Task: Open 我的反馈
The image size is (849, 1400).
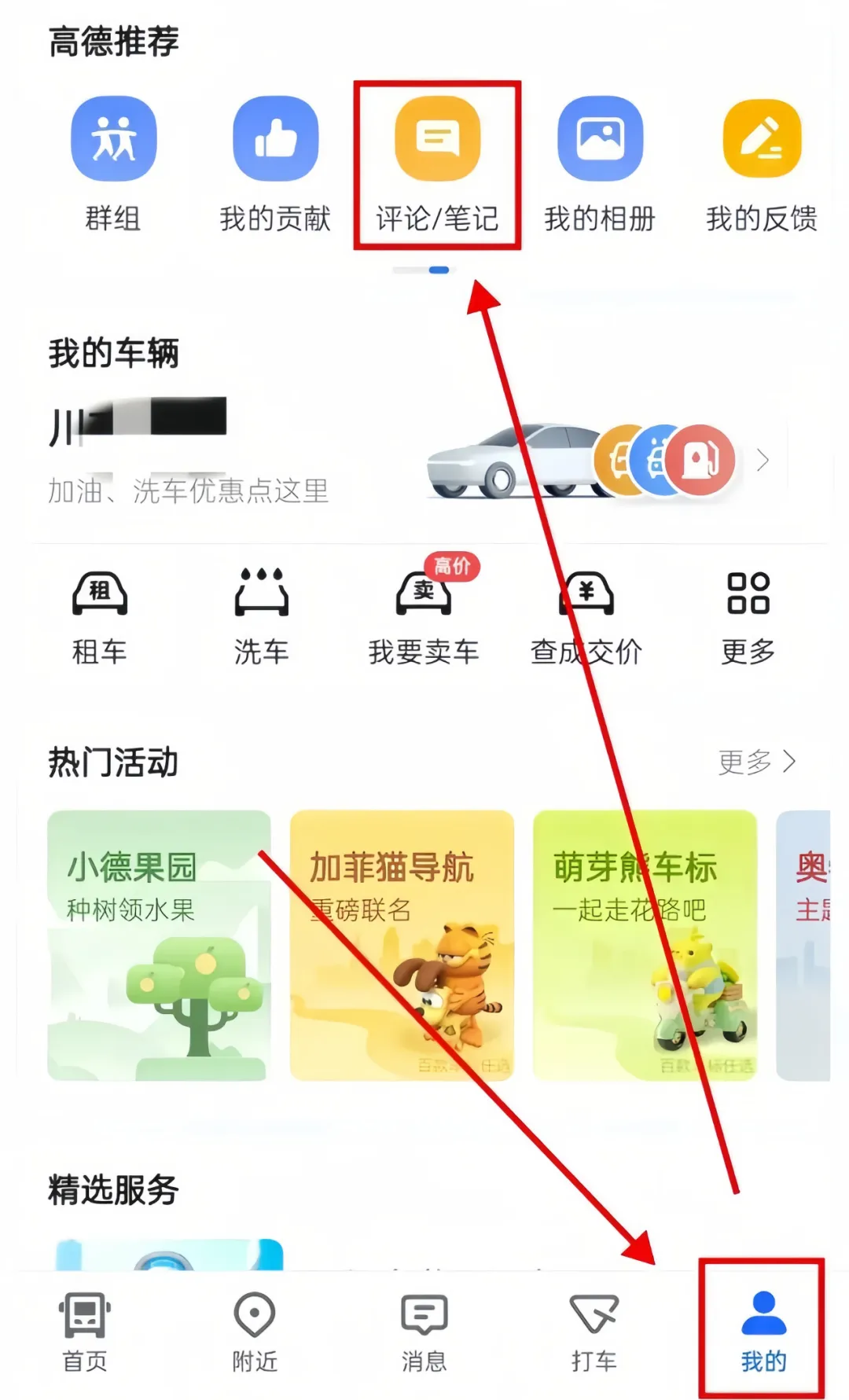Action: [762, 164]
